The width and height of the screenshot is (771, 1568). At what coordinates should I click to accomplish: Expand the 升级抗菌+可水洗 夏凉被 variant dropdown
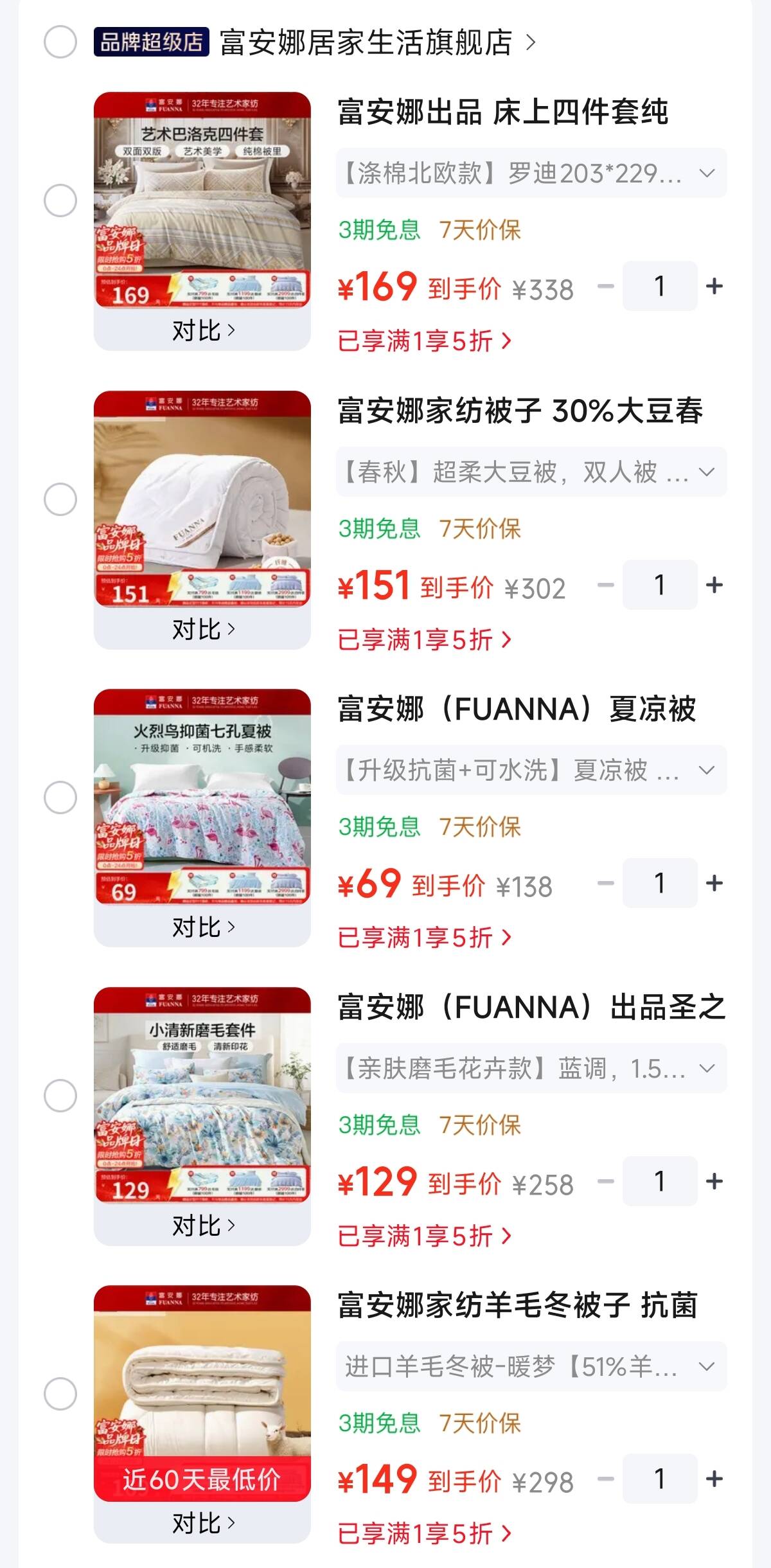point(531,771)
